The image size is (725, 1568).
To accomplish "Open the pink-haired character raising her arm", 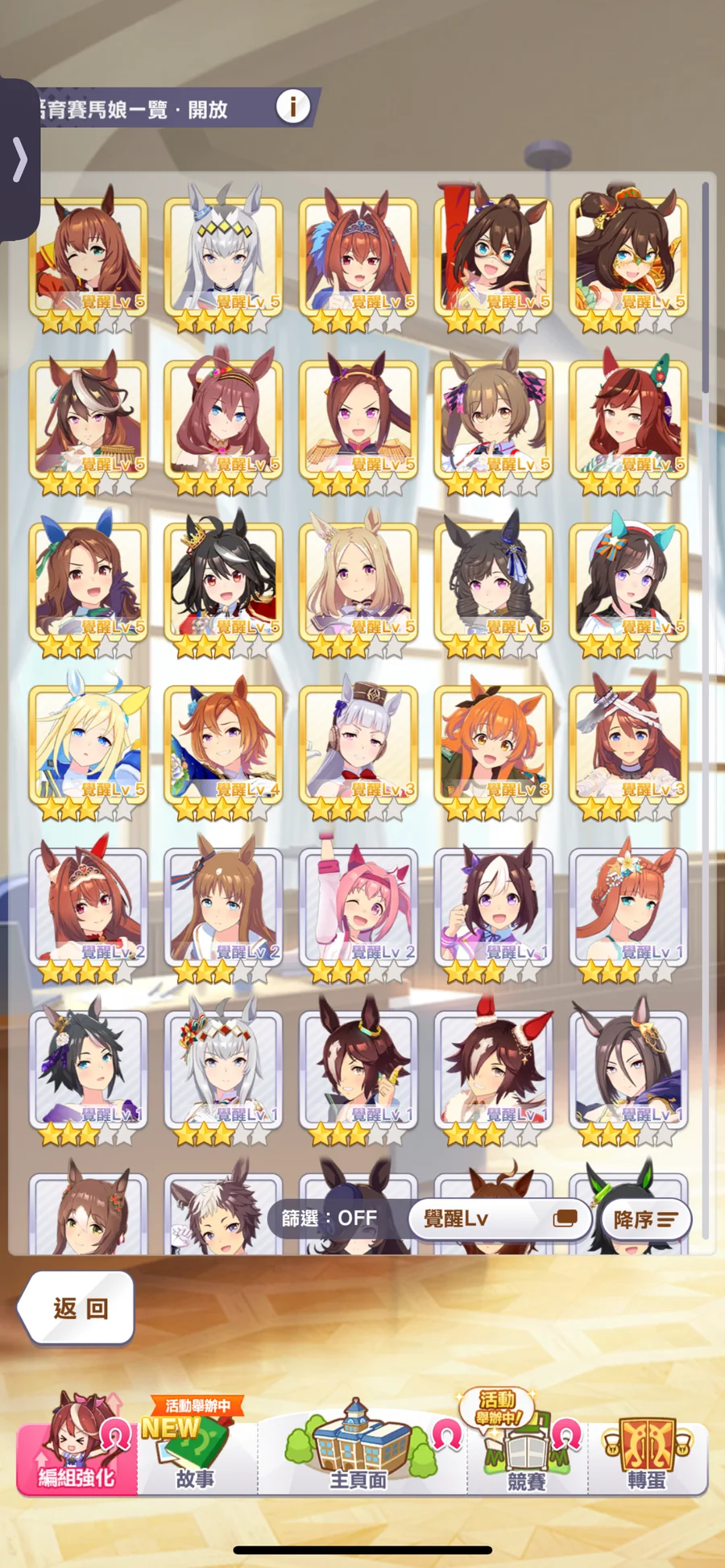I will point(358,908).
